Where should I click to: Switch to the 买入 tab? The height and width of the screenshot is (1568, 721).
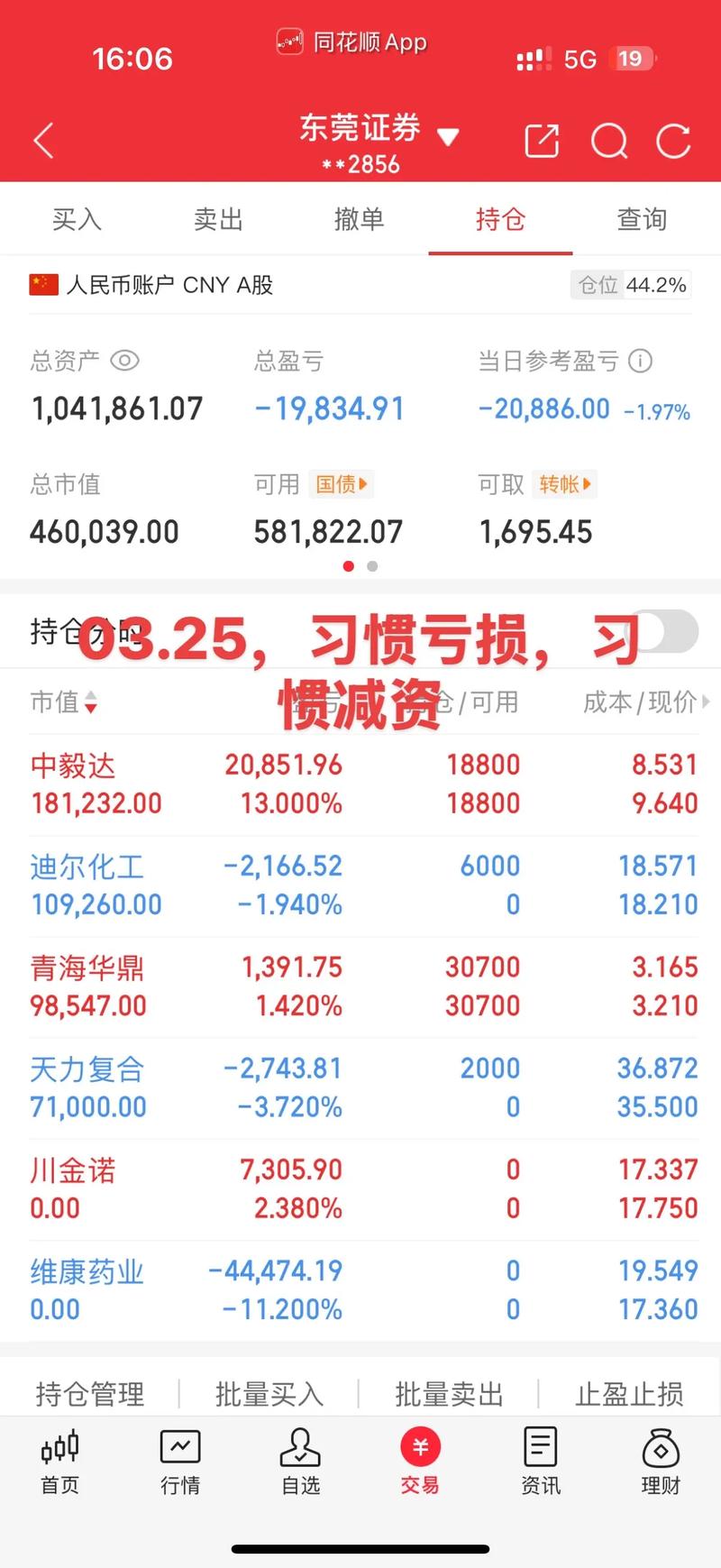click(x=77, y=219)
